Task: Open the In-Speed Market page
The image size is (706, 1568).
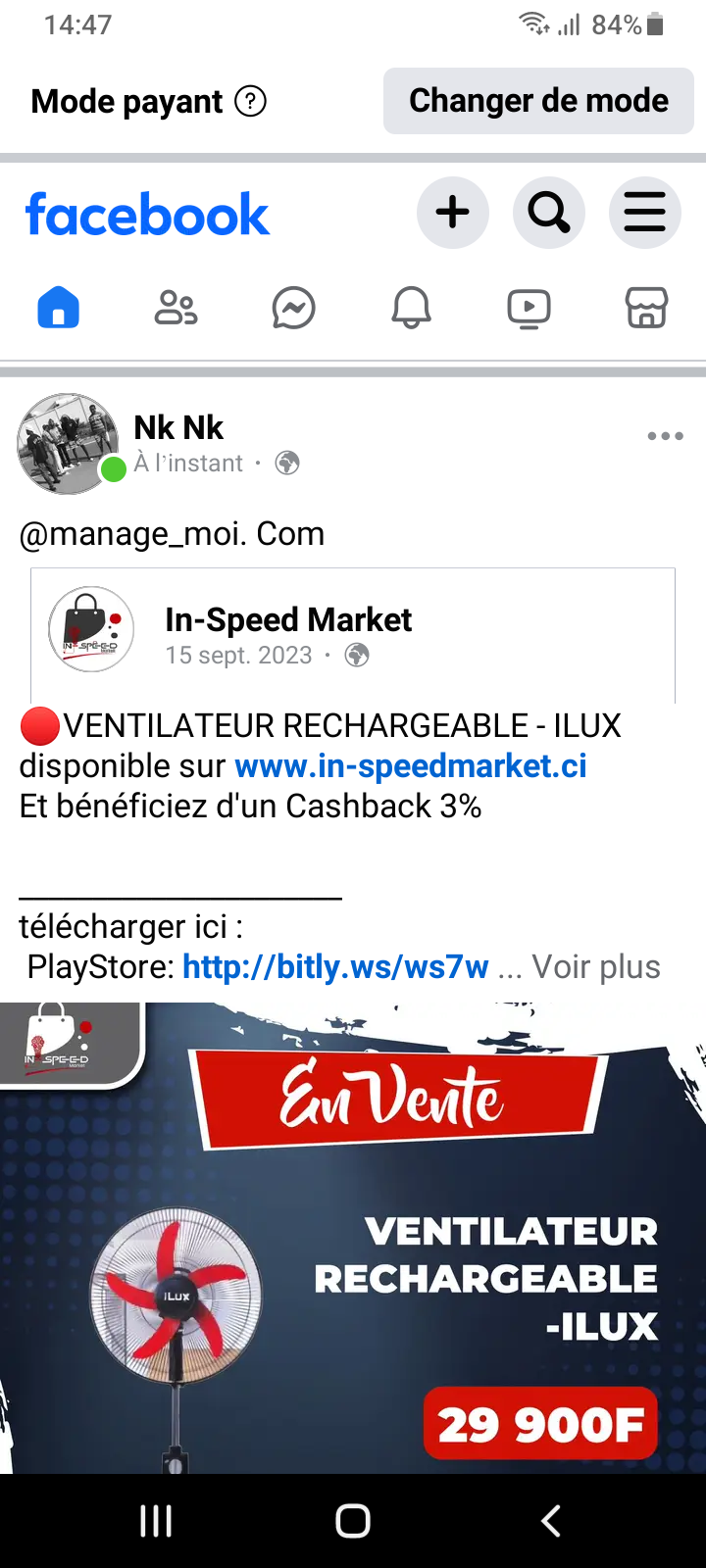Action: (288, 620)
